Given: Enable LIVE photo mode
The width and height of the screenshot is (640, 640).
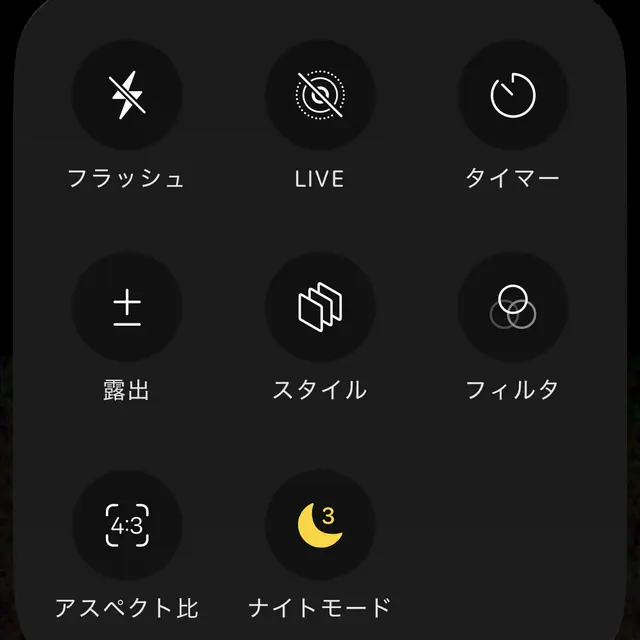Looking at the screenshot, I should click(x=320, y=95).
